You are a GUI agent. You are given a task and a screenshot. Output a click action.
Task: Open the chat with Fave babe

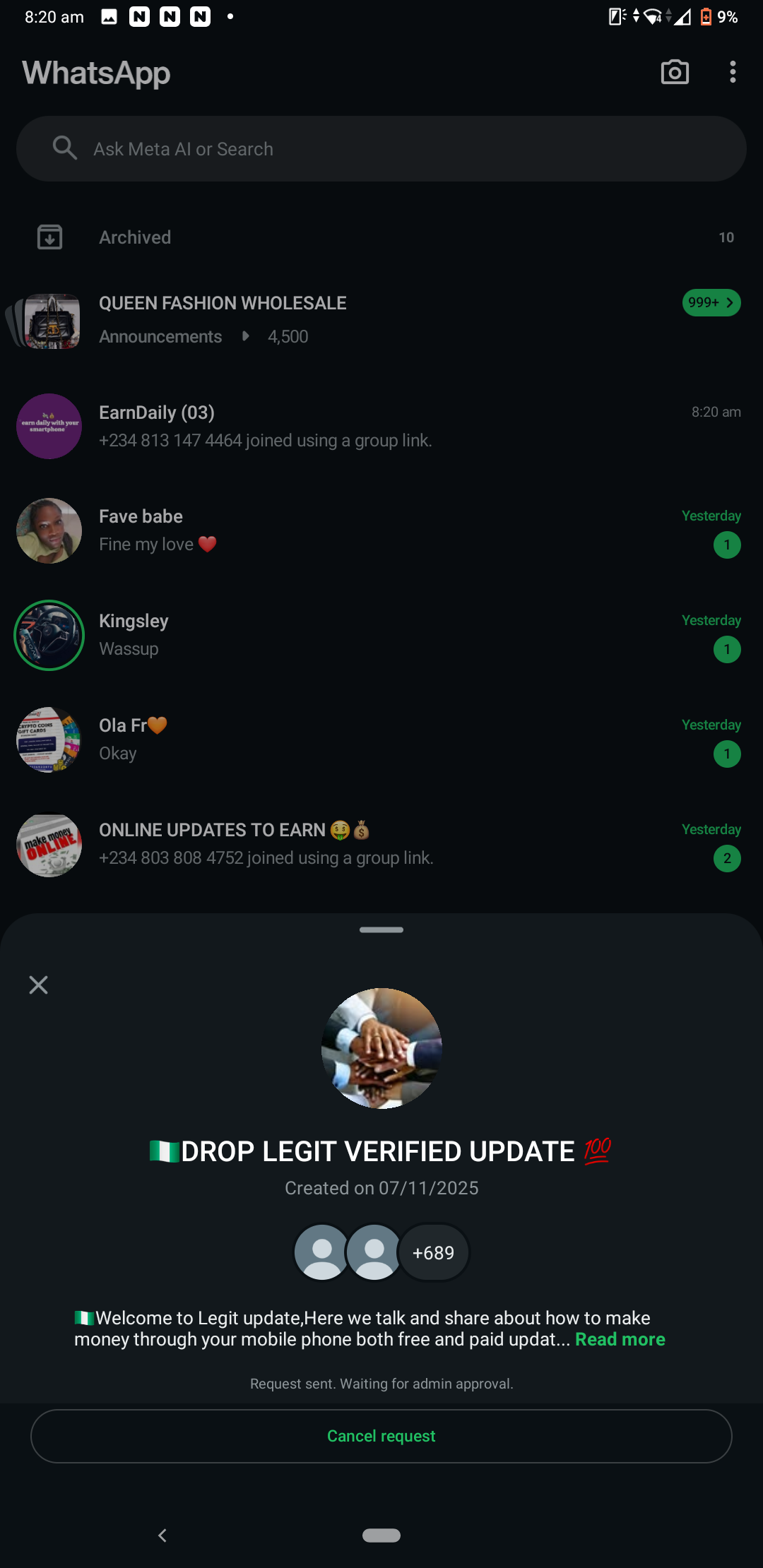click(381, 530)
